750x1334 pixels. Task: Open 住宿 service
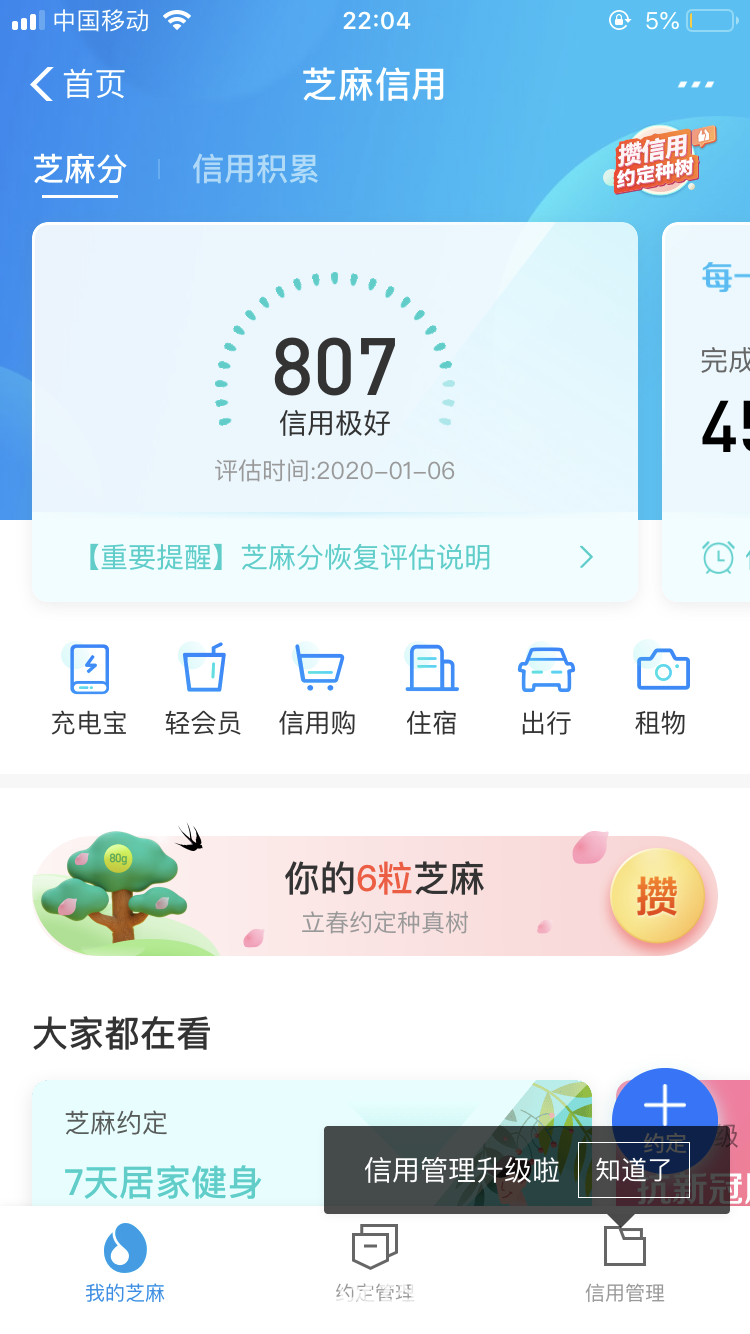[x=431, y=690]
